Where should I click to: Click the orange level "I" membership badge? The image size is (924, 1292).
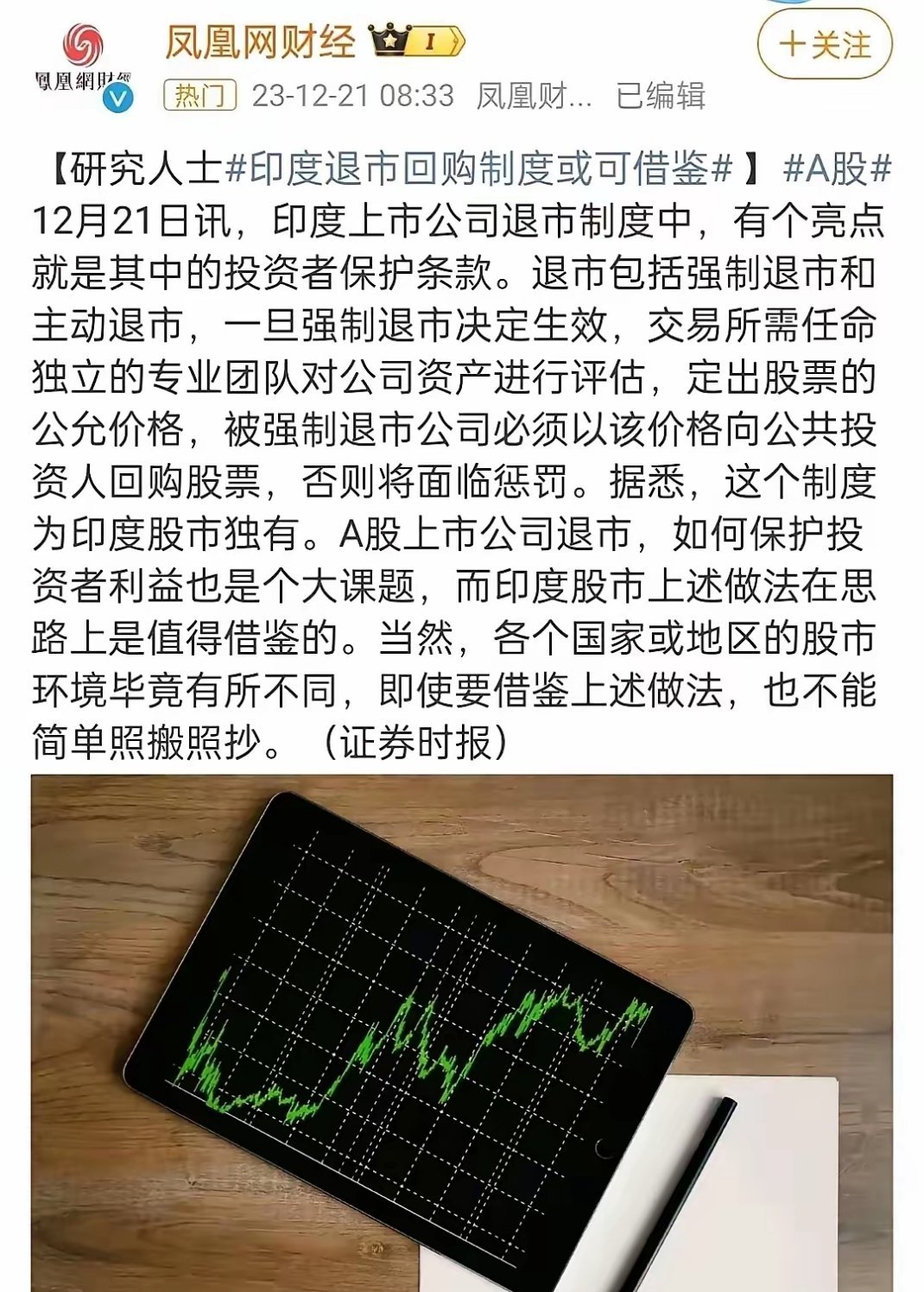pos(429,39)
